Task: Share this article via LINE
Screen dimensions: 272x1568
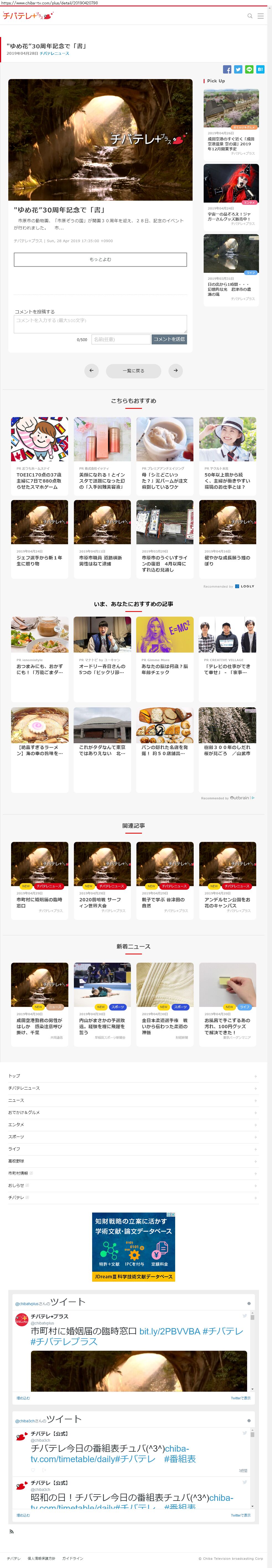Action: click(x=249, y=69)
